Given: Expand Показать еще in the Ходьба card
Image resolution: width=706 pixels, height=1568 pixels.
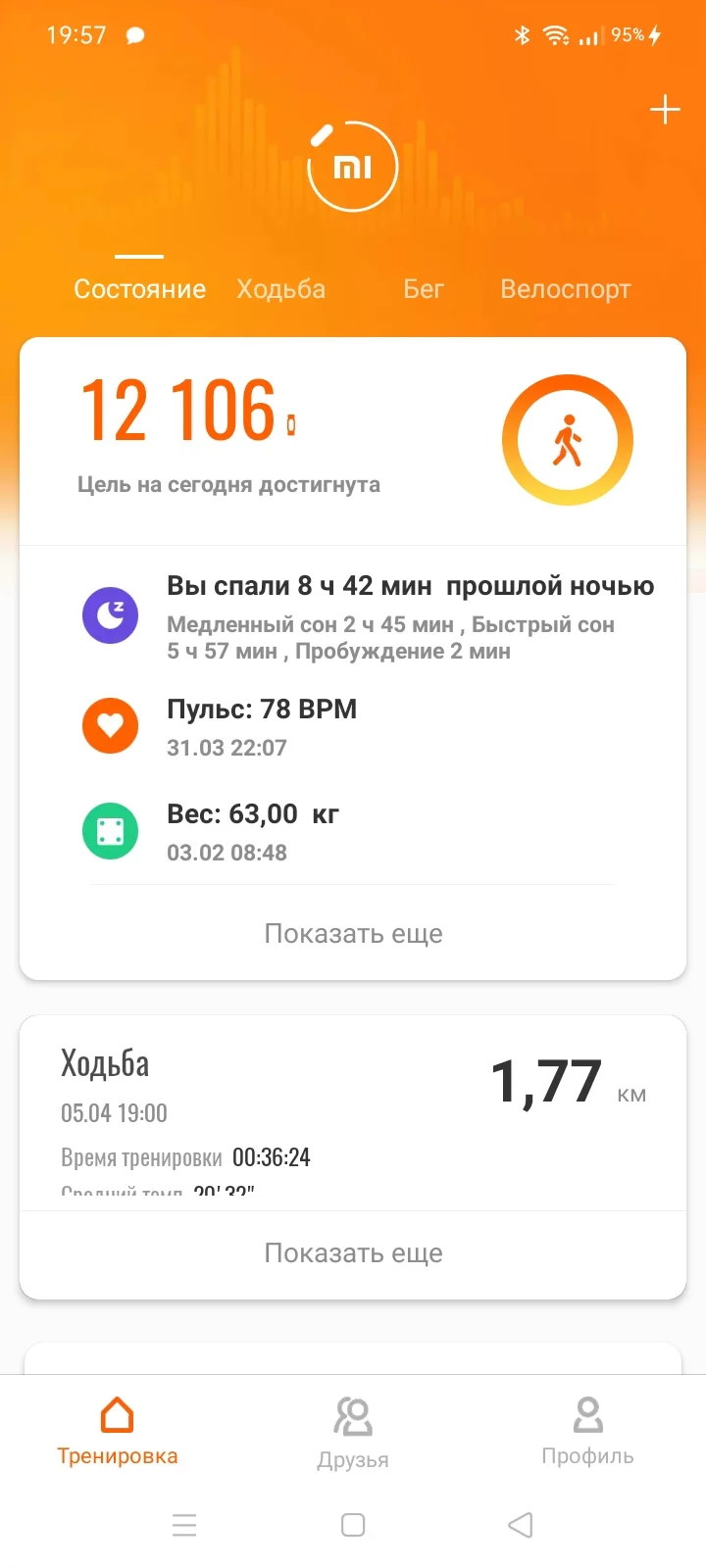Looking at the screenshot, I should 353,1253.
